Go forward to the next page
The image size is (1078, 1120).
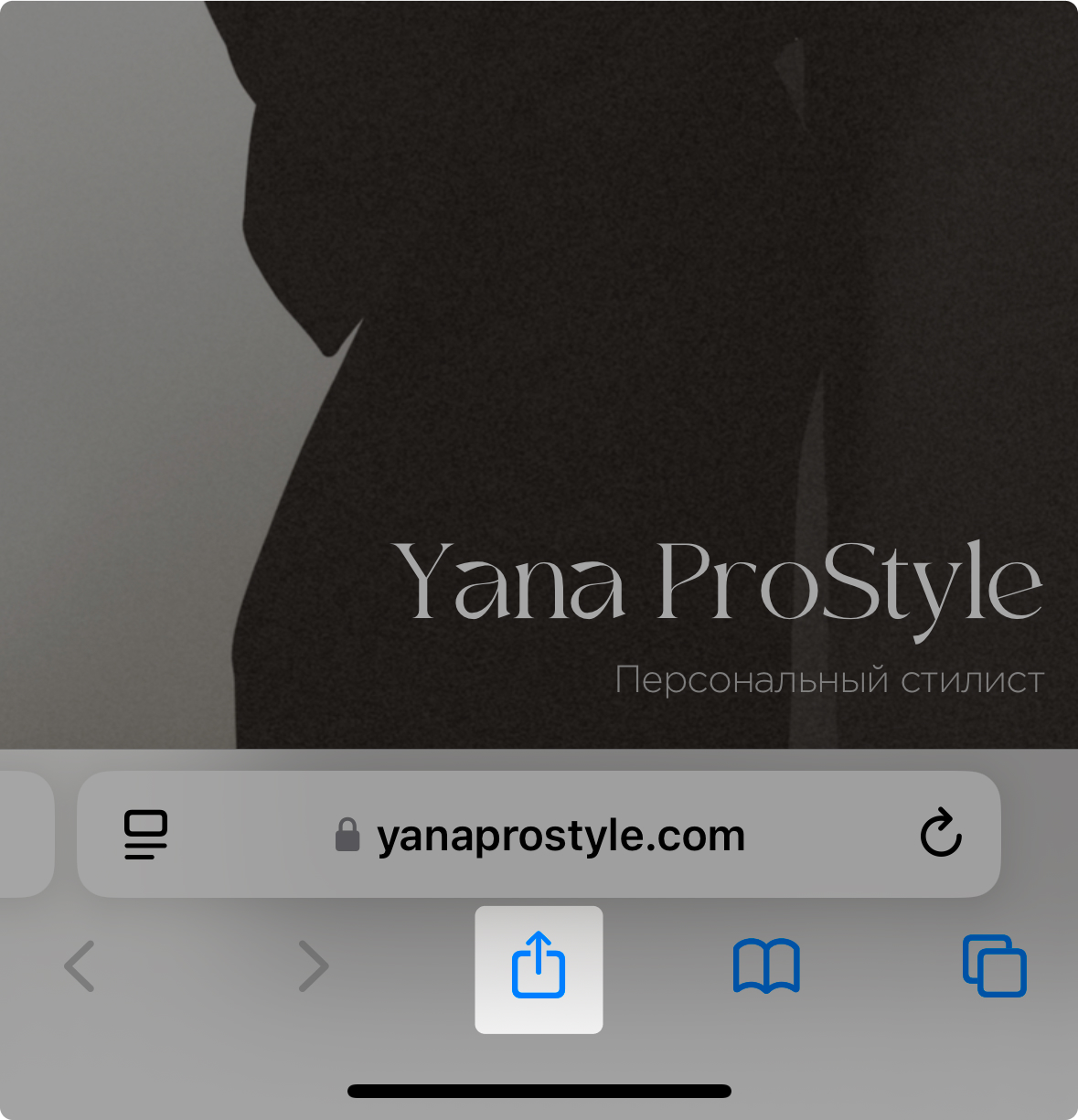[x=313, y=966]
